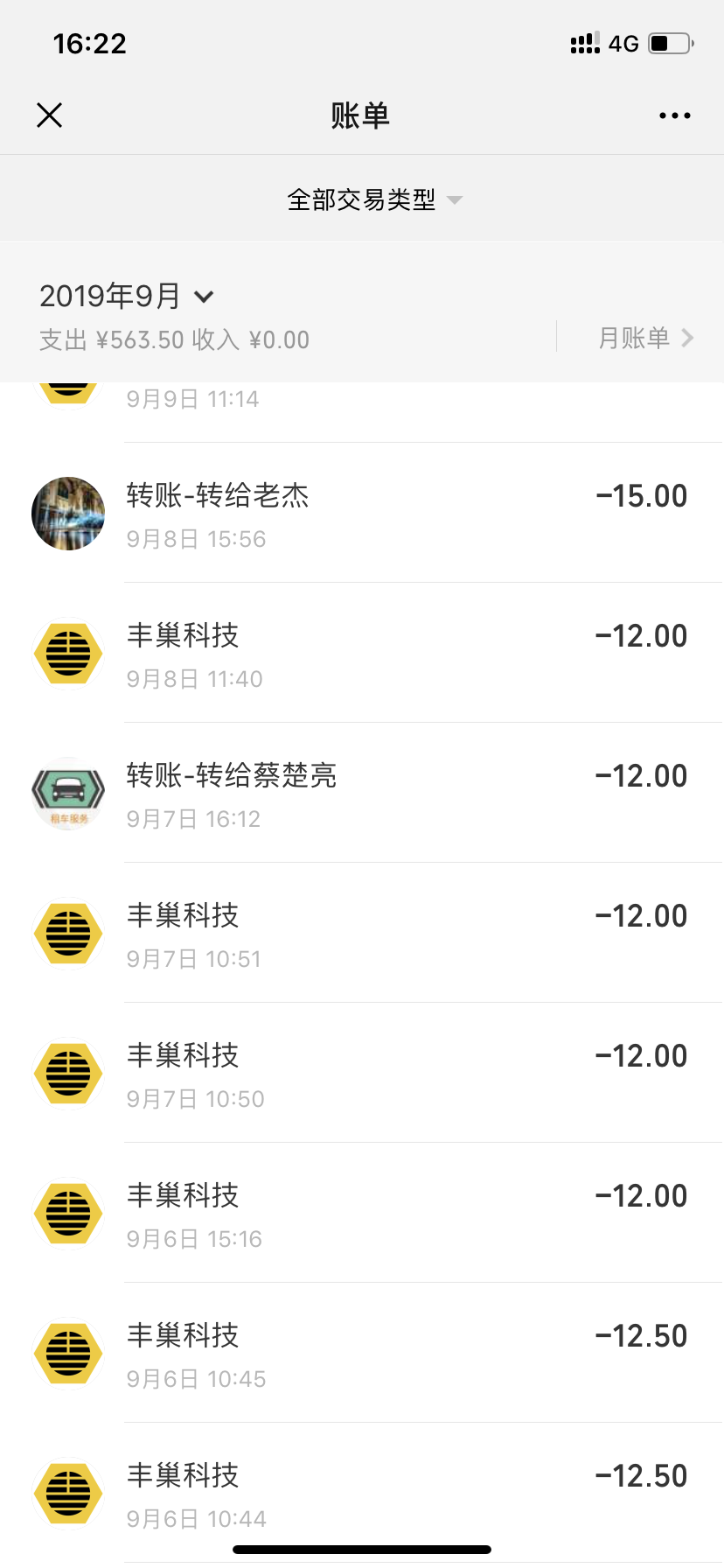Select 丰巢科技 bill from 9月6日 15:16
This screenshot has width=724, height=1568.
pyautogui.click(x=362, y=1214)
